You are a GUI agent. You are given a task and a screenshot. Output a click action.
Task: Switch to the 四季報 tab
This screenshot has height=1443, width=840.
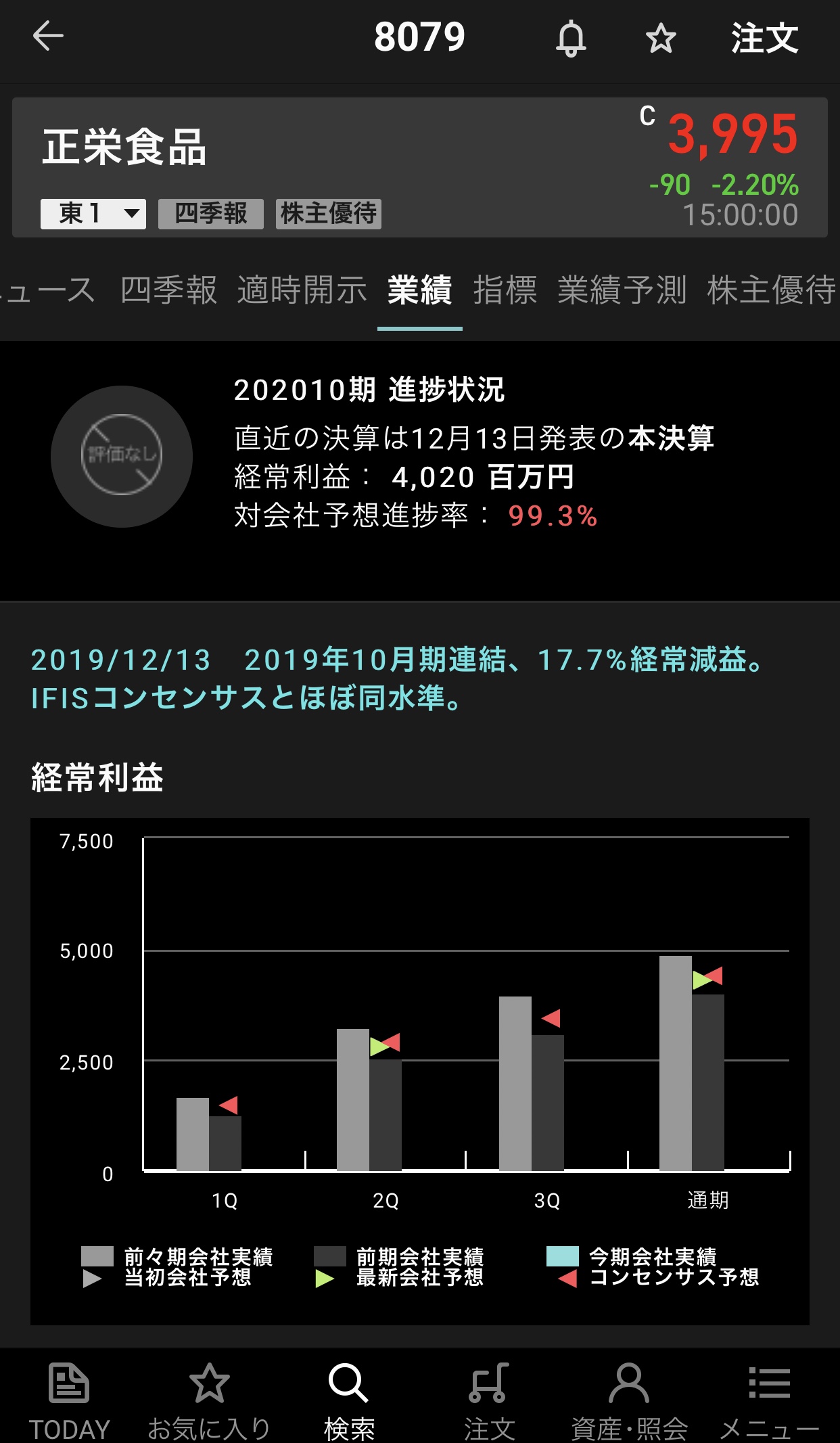[169, 290]
